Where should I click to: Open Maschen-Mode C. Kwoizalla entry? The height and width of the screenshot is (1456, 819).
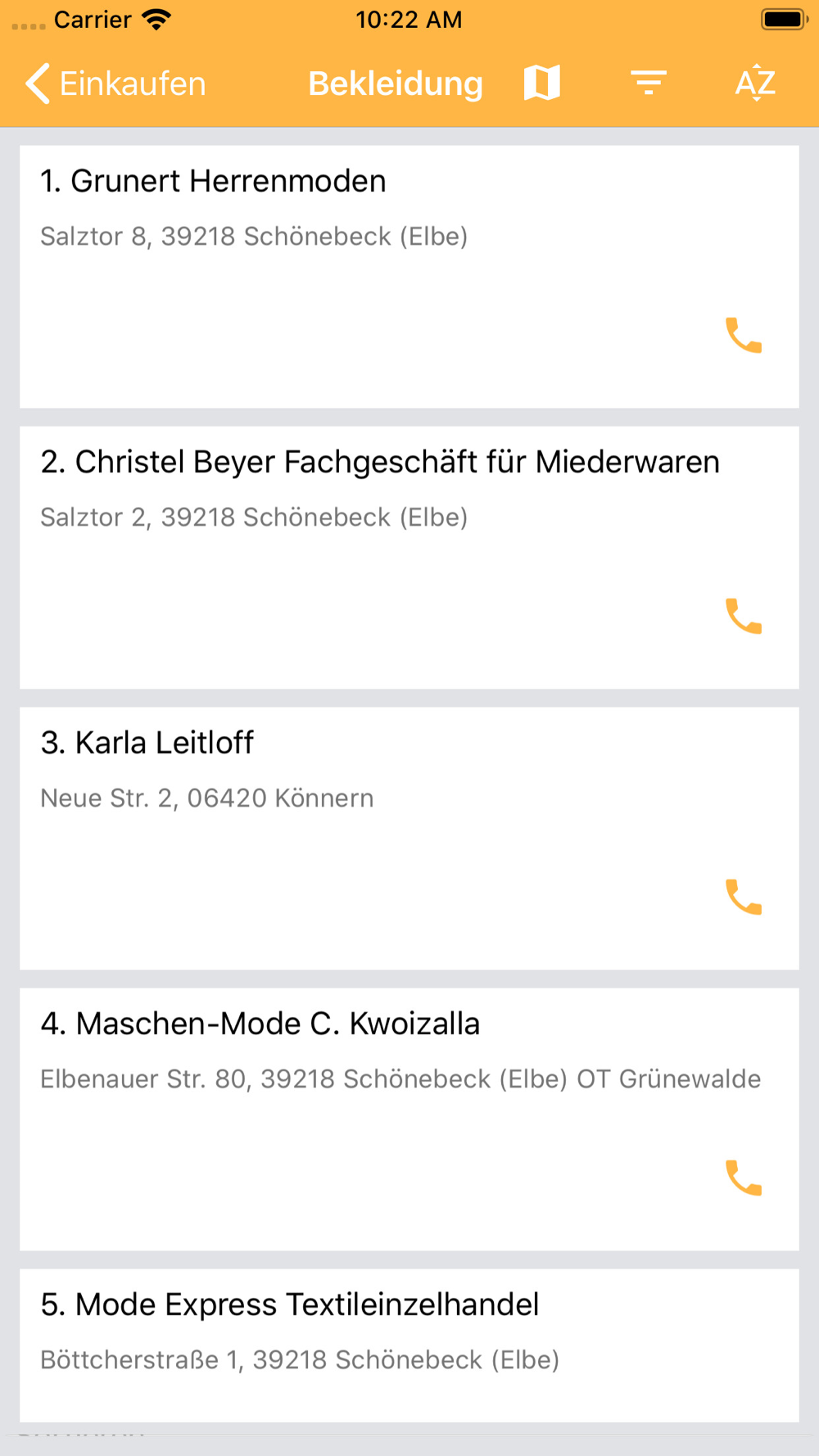[409, 1119]
